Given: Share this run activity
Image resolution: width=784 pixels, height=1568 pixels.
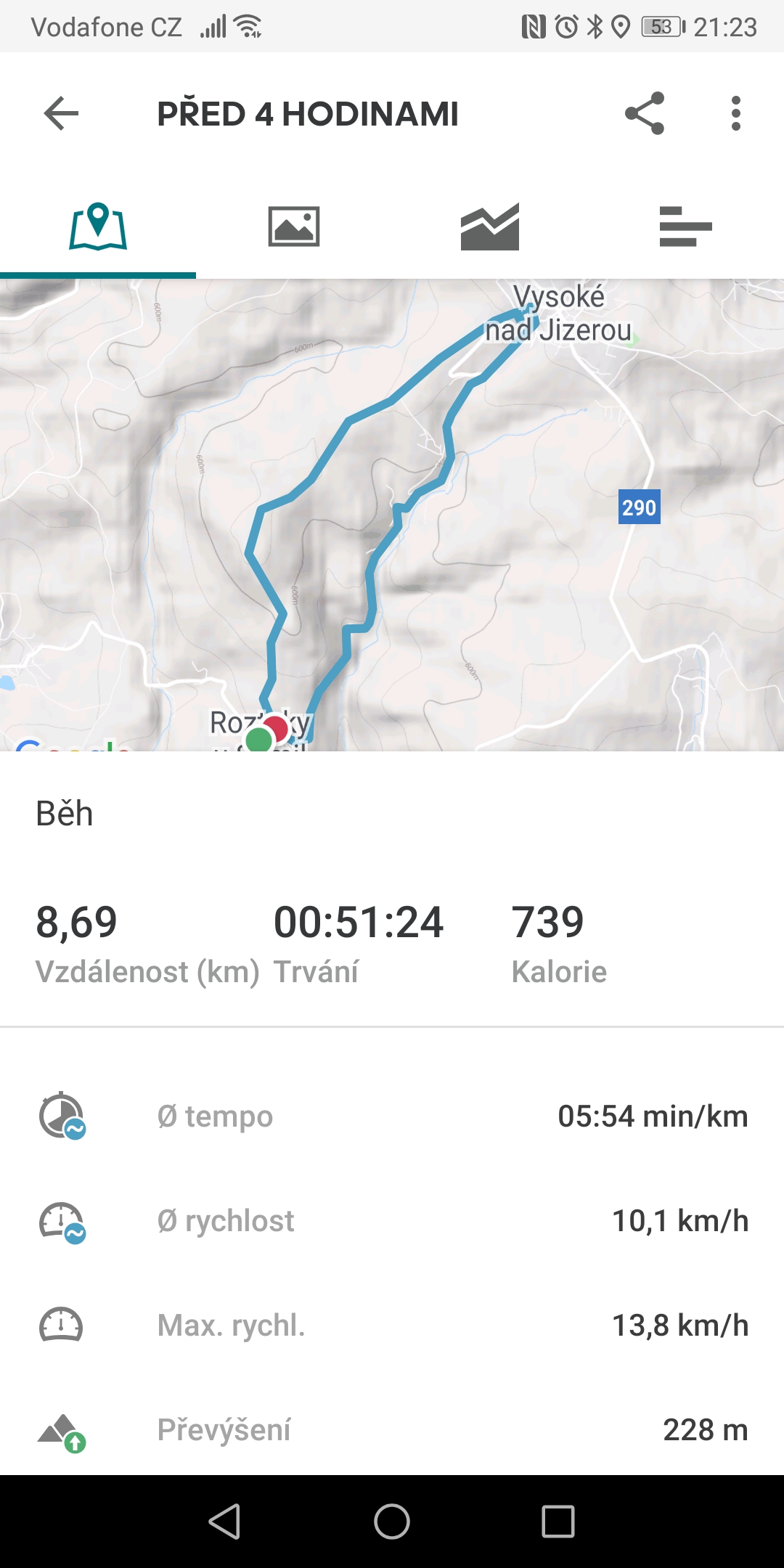Looking at the screenshot, I should [x=645, y=113].
